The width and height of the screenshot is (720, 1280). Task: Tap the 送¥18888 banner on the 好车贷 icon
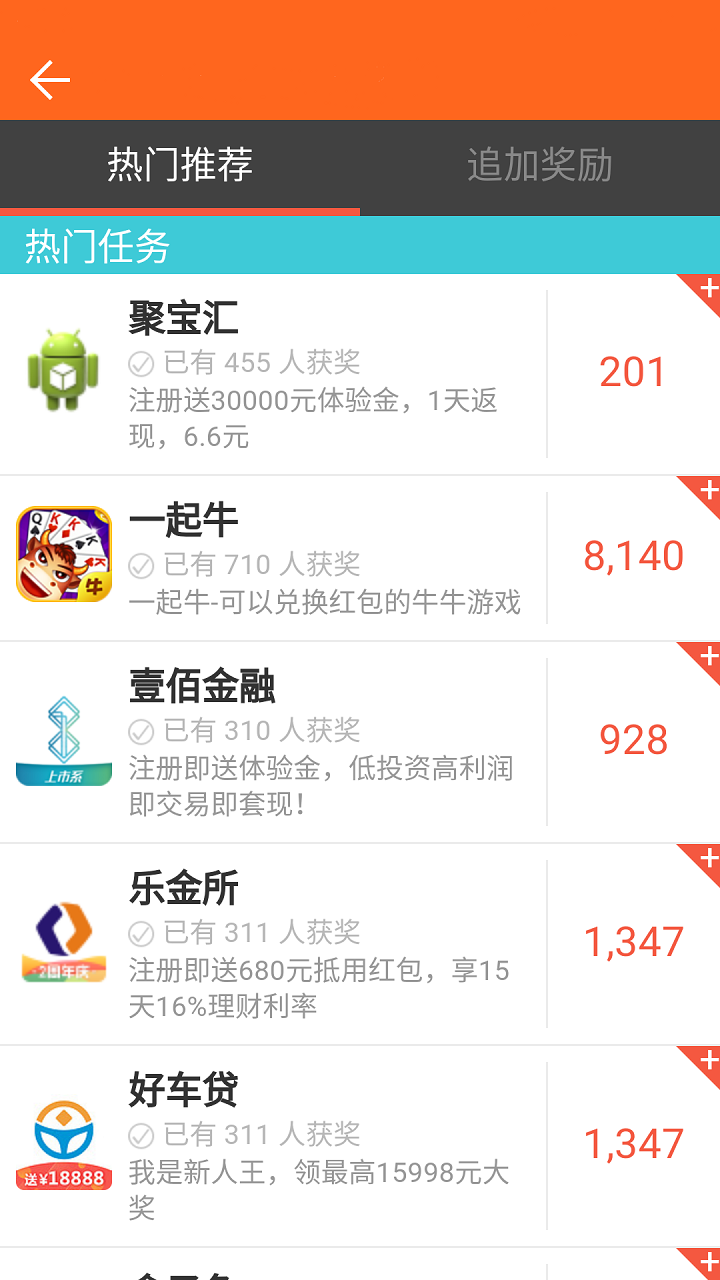pyautogui.click(x=63, y=1178)
